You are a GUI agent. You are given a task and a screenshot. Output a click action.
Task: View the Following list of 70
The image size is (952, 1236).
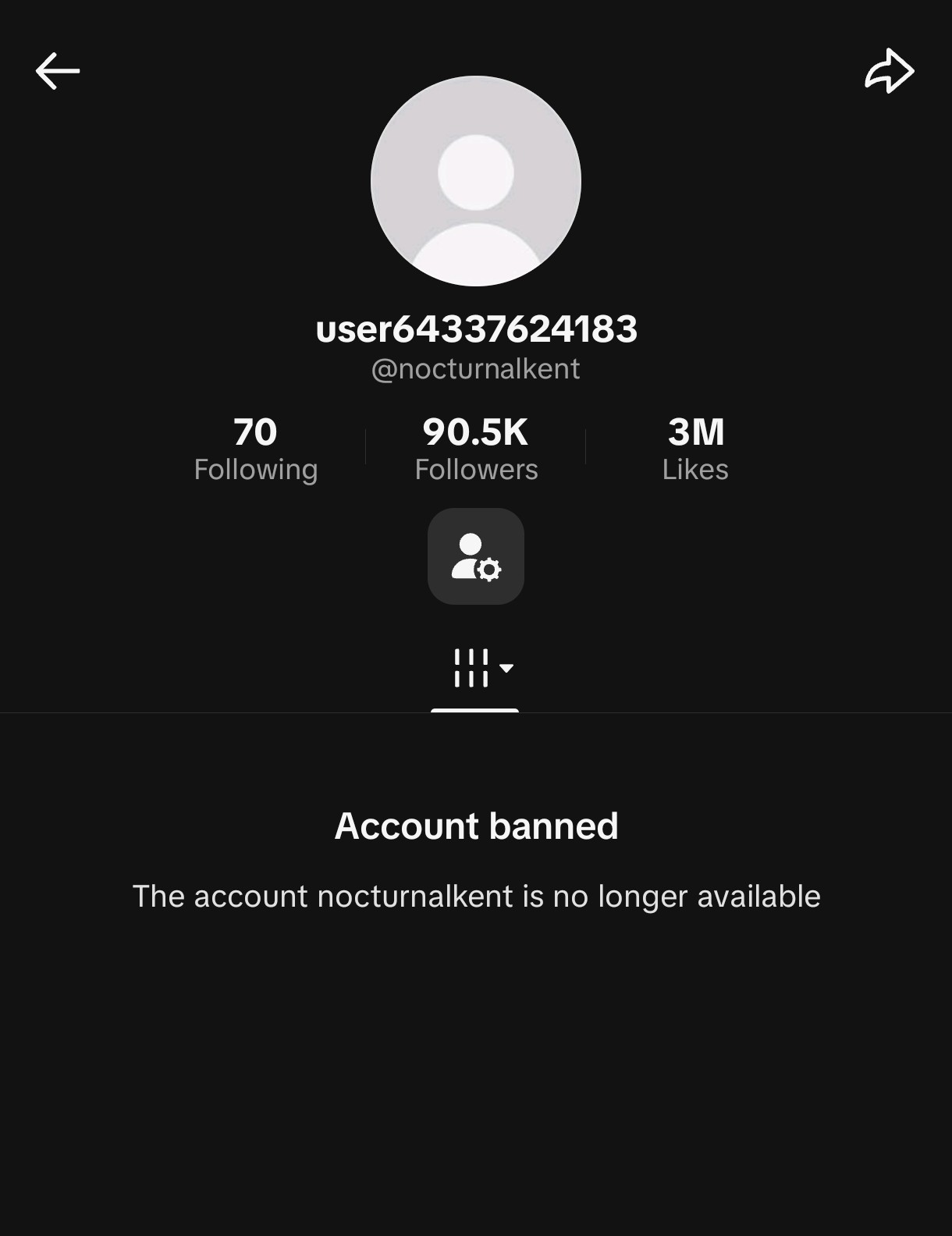click(x=255, y=449)
